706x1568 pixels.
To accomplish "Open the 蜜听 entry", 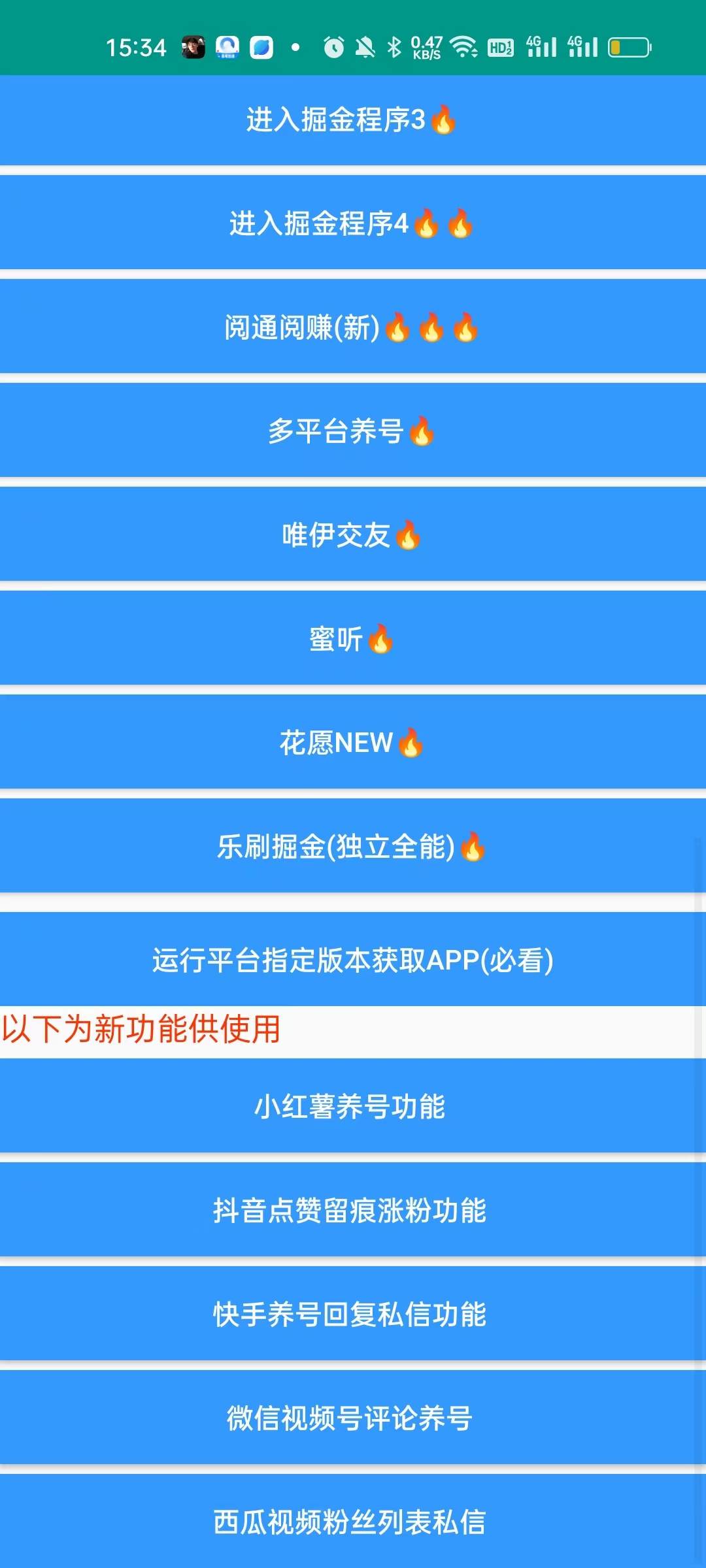I will pos(352,639).
